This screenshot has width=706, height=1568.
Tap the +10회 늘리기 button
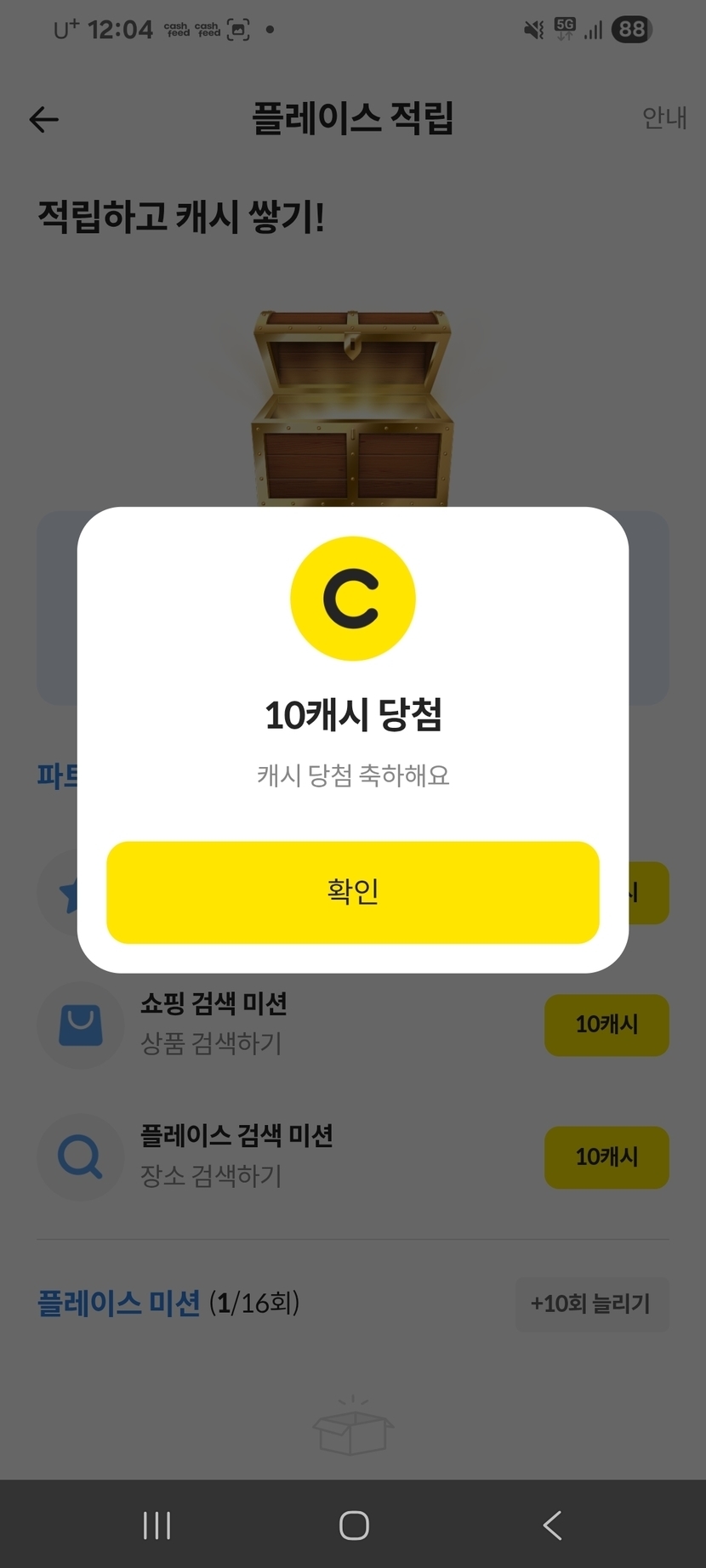(591, 1304)
